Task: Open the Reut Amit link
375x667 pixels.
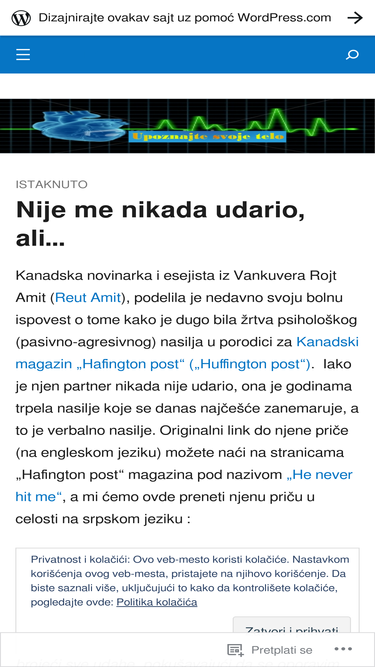Action: coord(88,298)
